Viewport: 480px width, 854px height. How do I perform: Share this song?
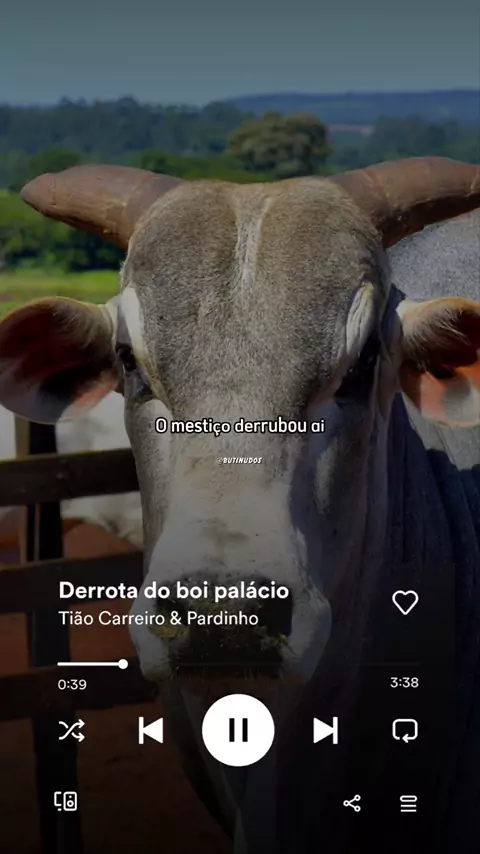(x=352, y=803)
